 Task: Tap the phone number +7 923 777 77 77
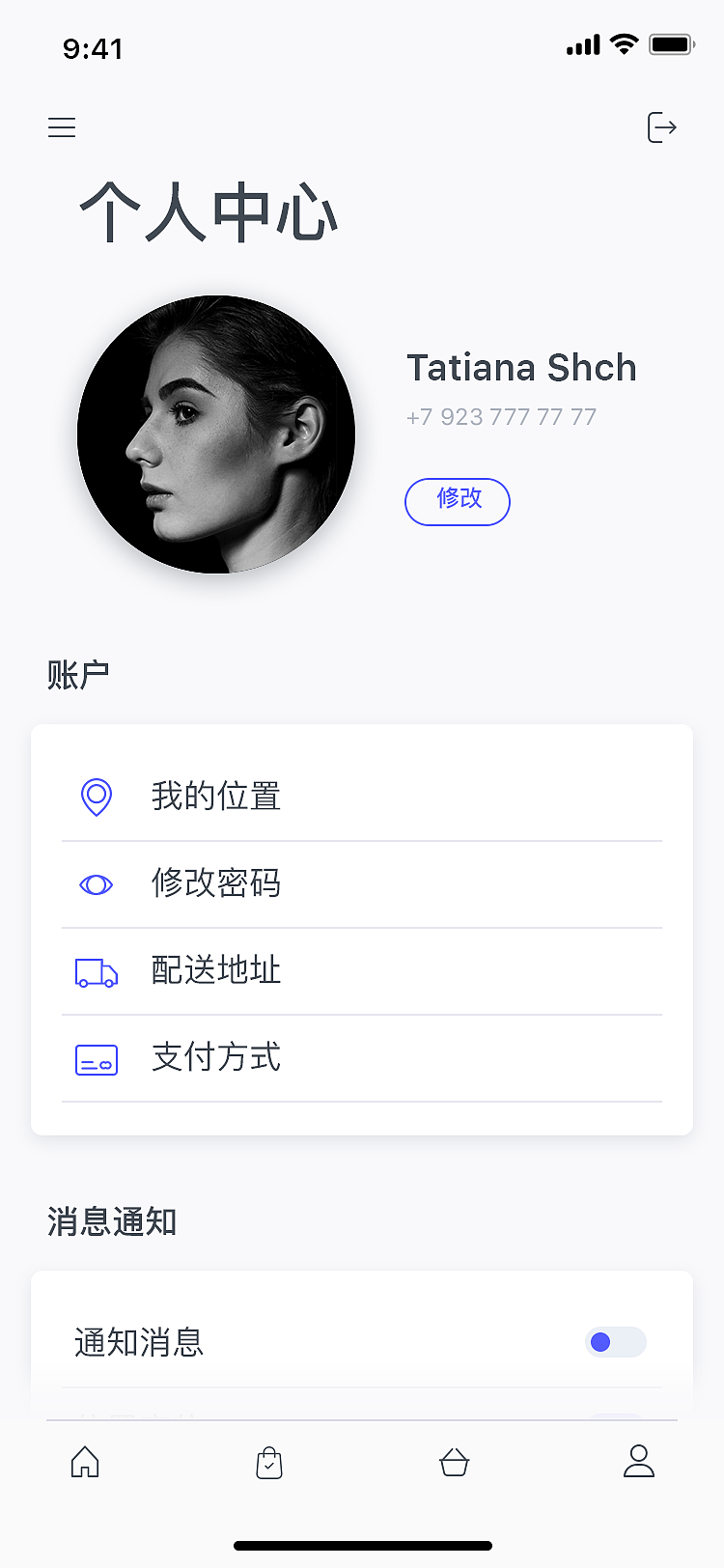[x=501, y=416]
